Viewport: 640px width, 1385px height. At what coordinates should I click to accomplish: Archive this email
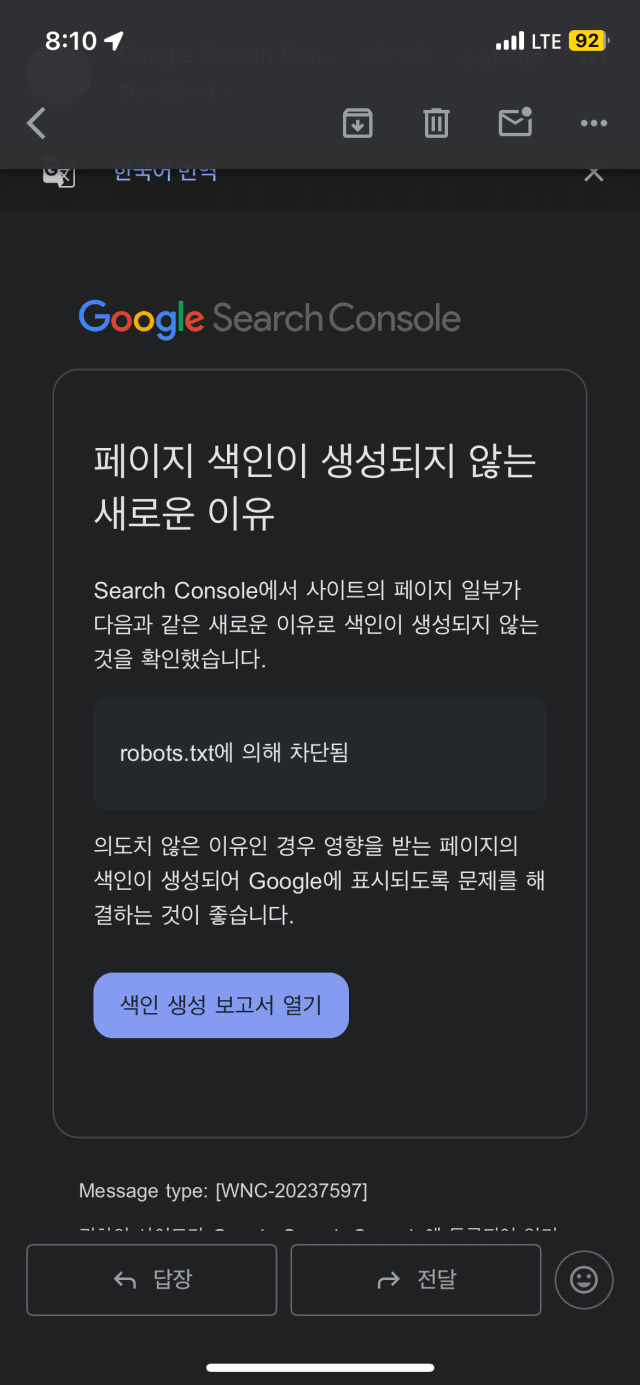click(357, 123)
